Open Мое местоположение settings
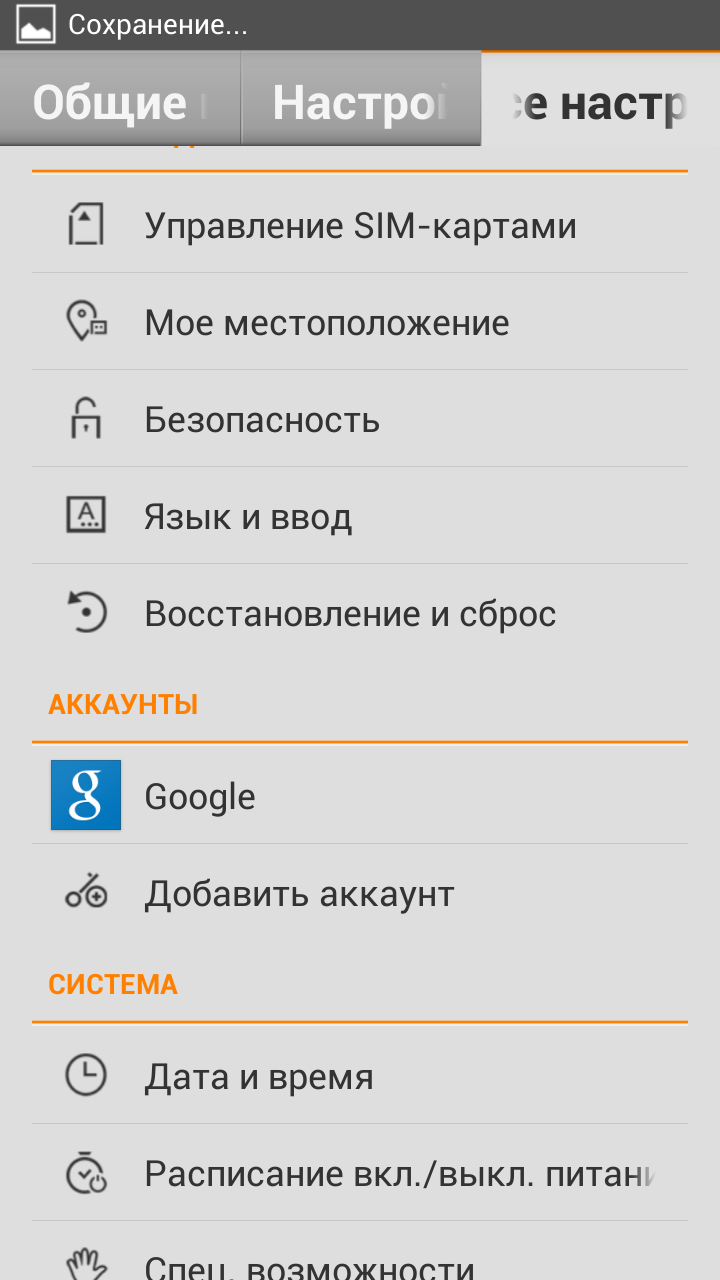Screen dimensions: 720x1280 pos(360,322)
